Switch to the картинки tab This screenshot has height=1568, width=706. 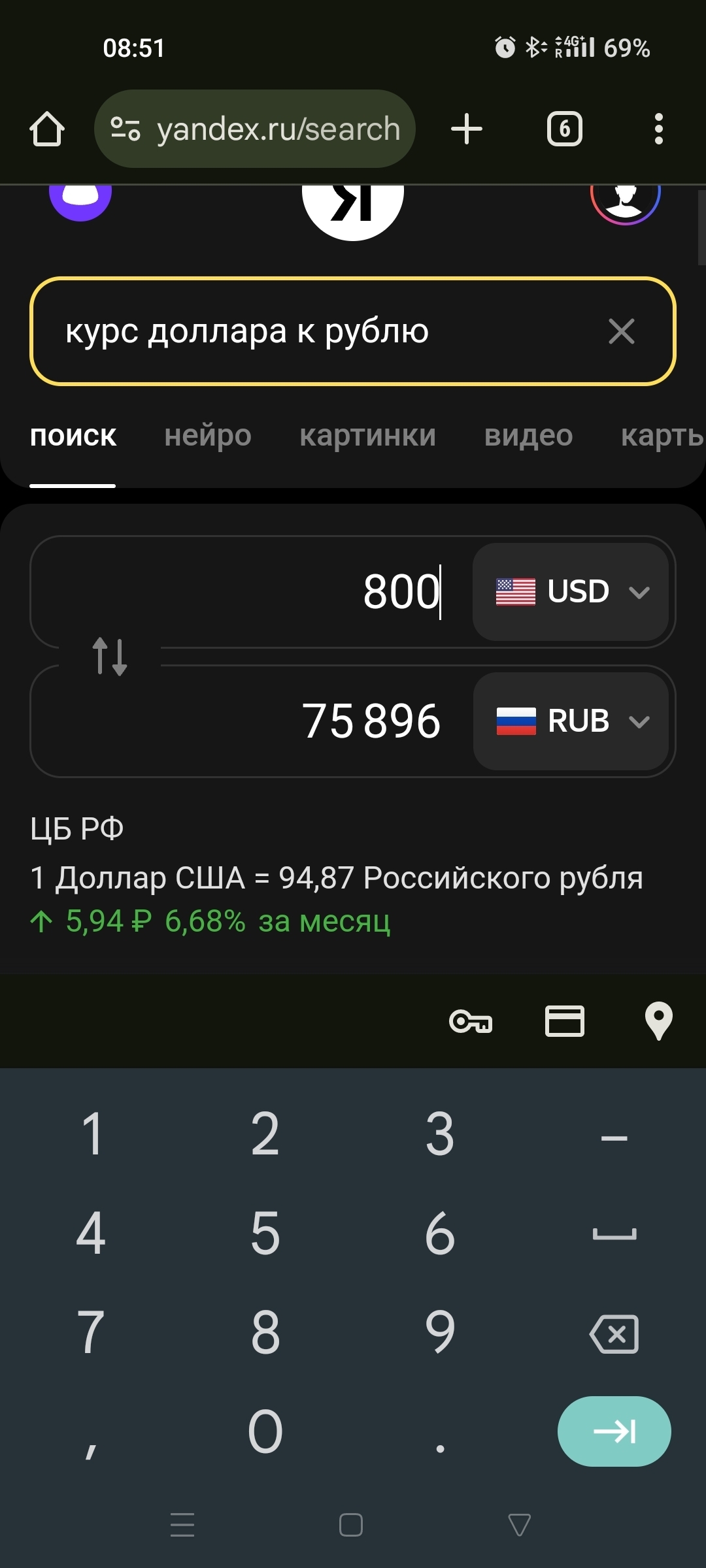coord(367,436)
